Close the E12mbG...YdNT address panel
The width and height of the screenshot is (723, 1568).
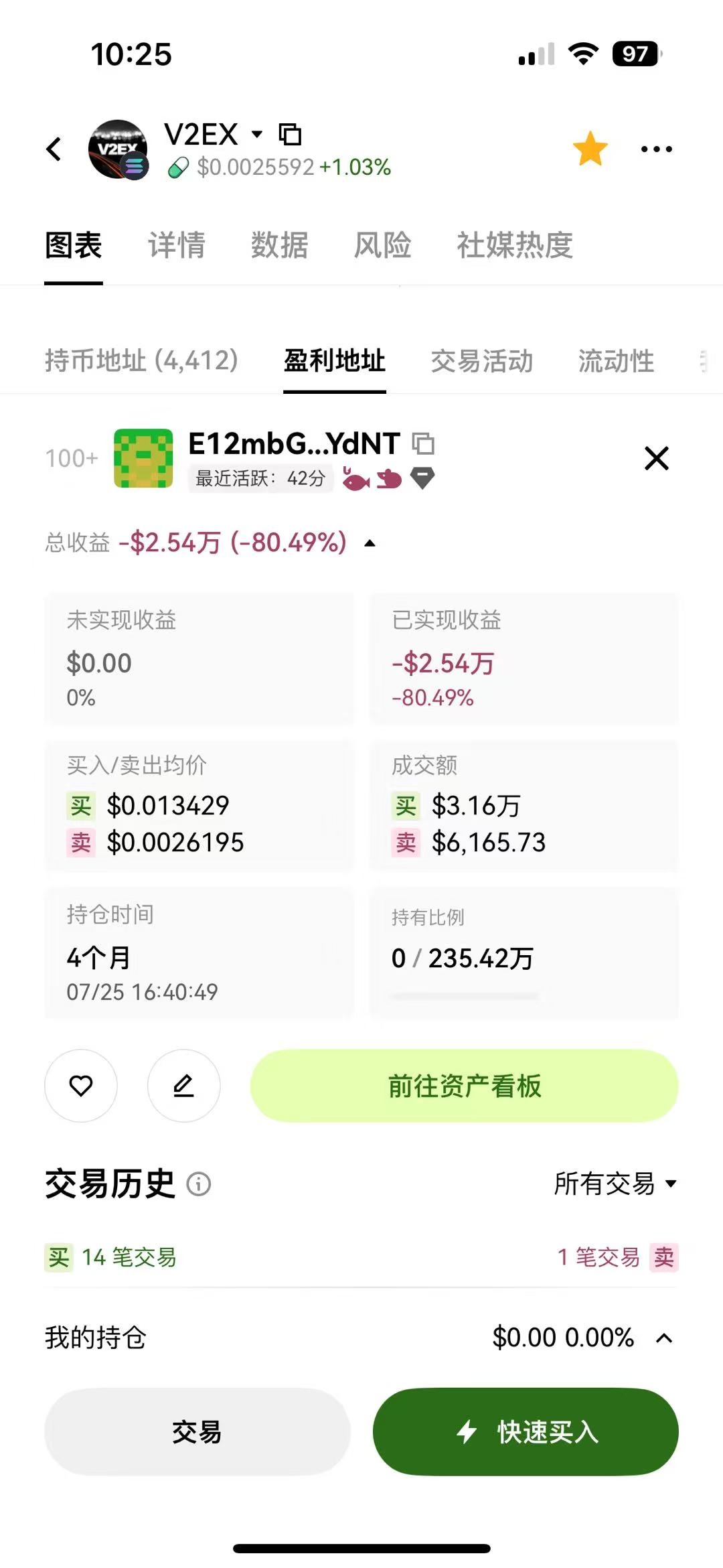(656, 459)
